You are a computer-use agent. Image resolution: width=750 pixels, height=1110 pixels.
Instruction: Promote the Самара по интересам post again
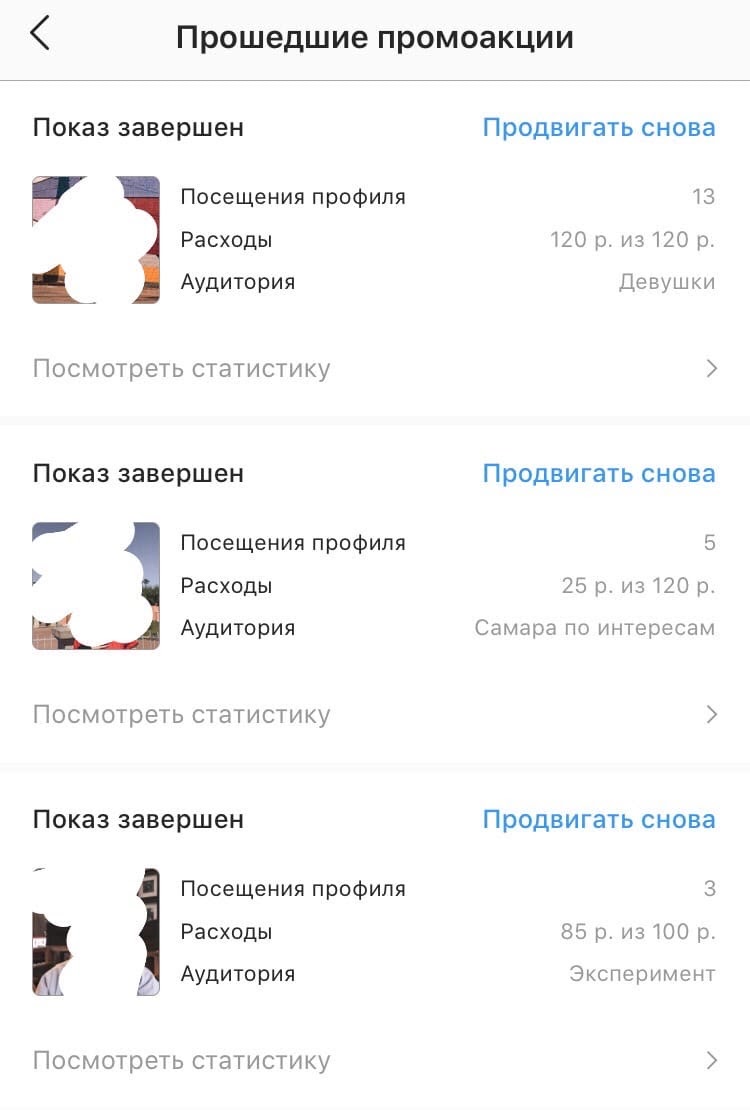598,474
